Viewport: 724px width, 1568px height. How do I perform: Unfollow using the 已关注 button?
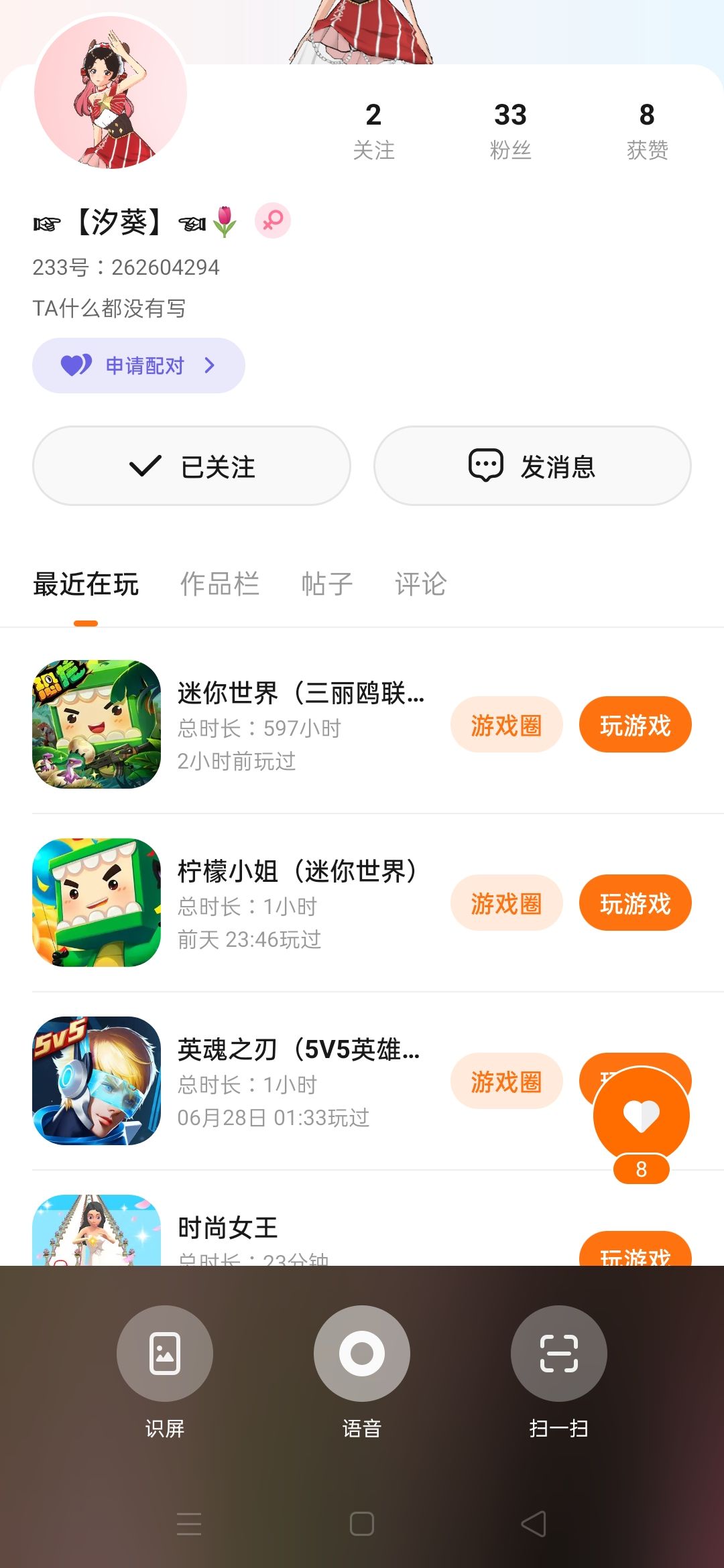[192, 466]
